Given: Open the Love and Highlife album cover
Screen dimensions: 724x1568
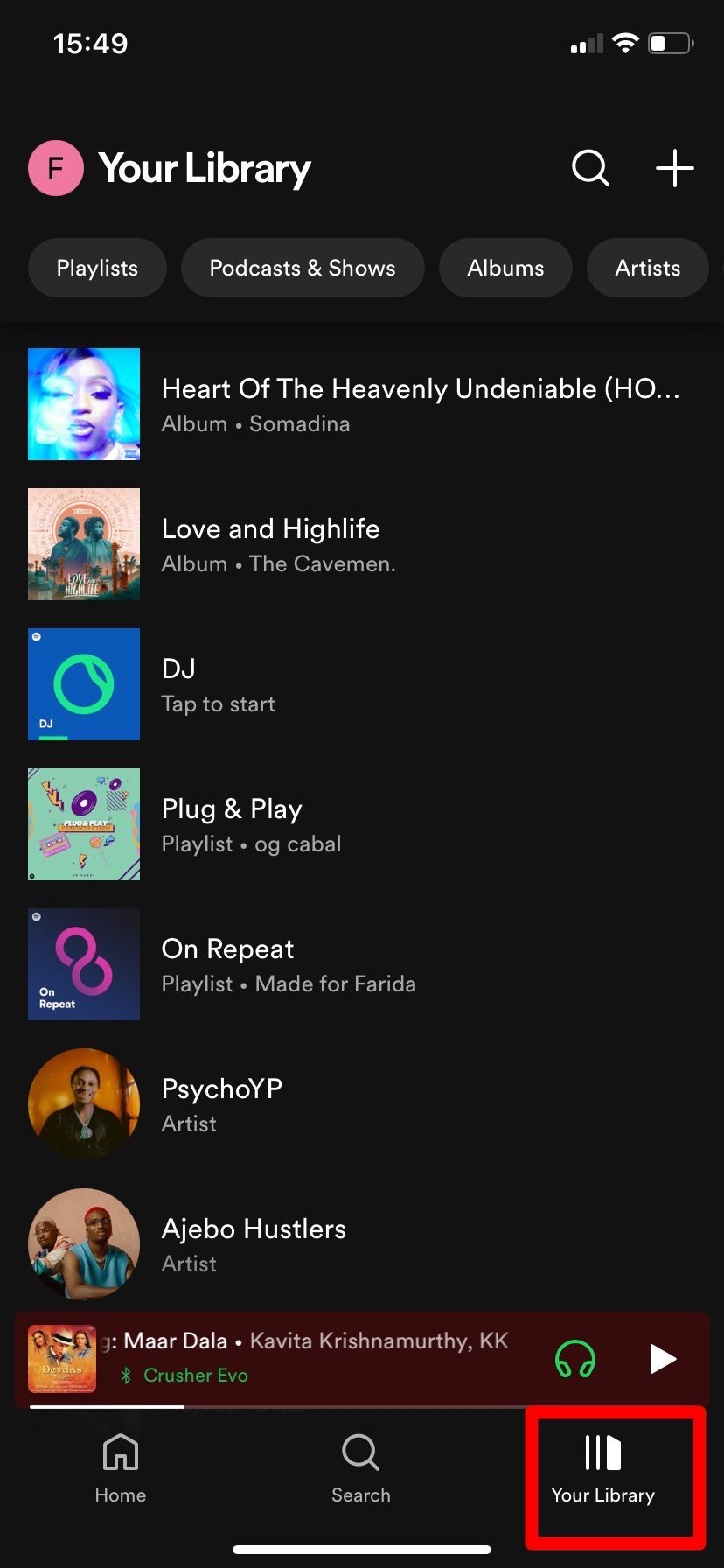Looking at the screenshot, I should (x=83, y=543).
